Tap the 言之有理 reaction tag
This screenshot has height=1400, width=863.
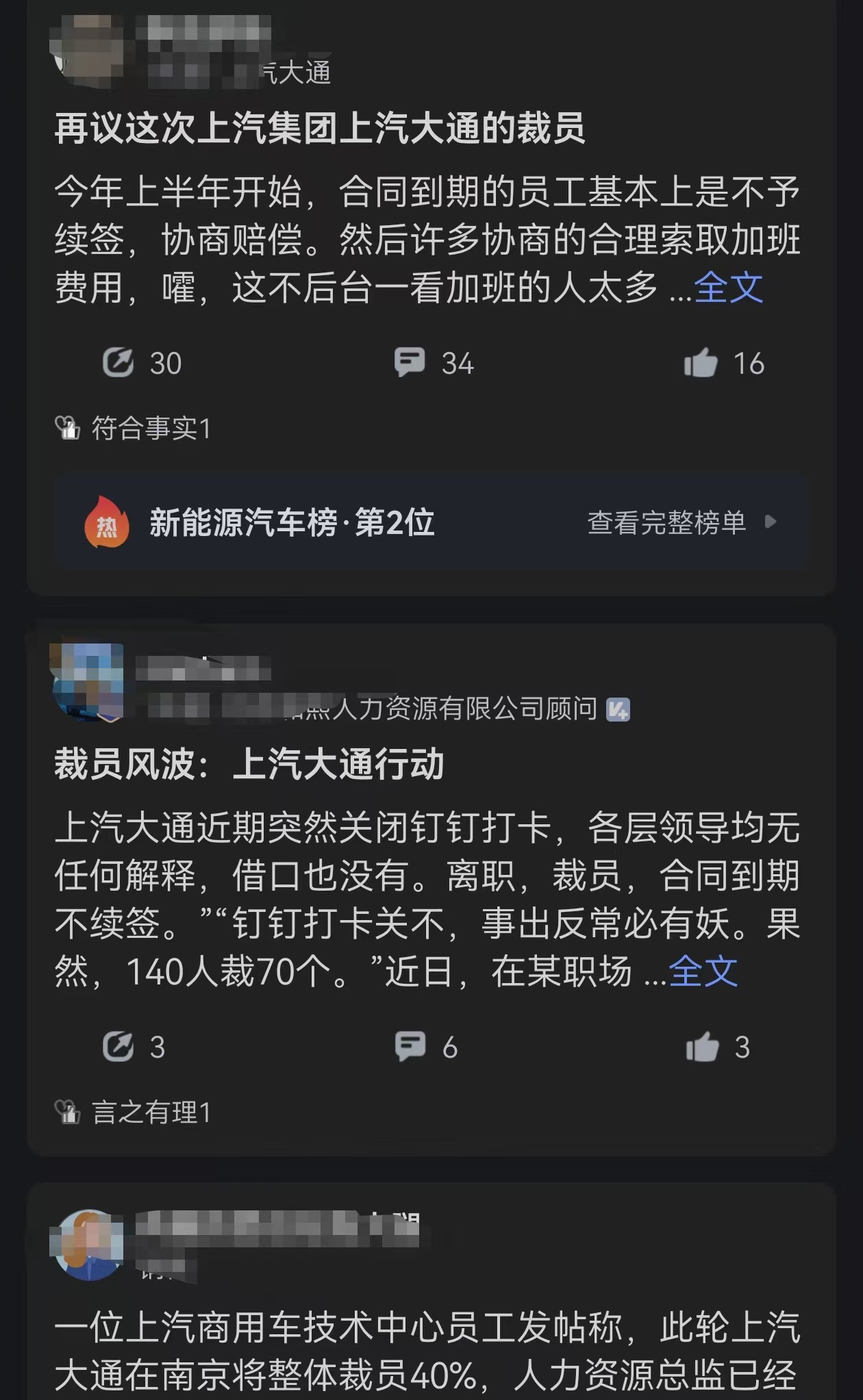pyautogui.click(x=134, y=1112)
